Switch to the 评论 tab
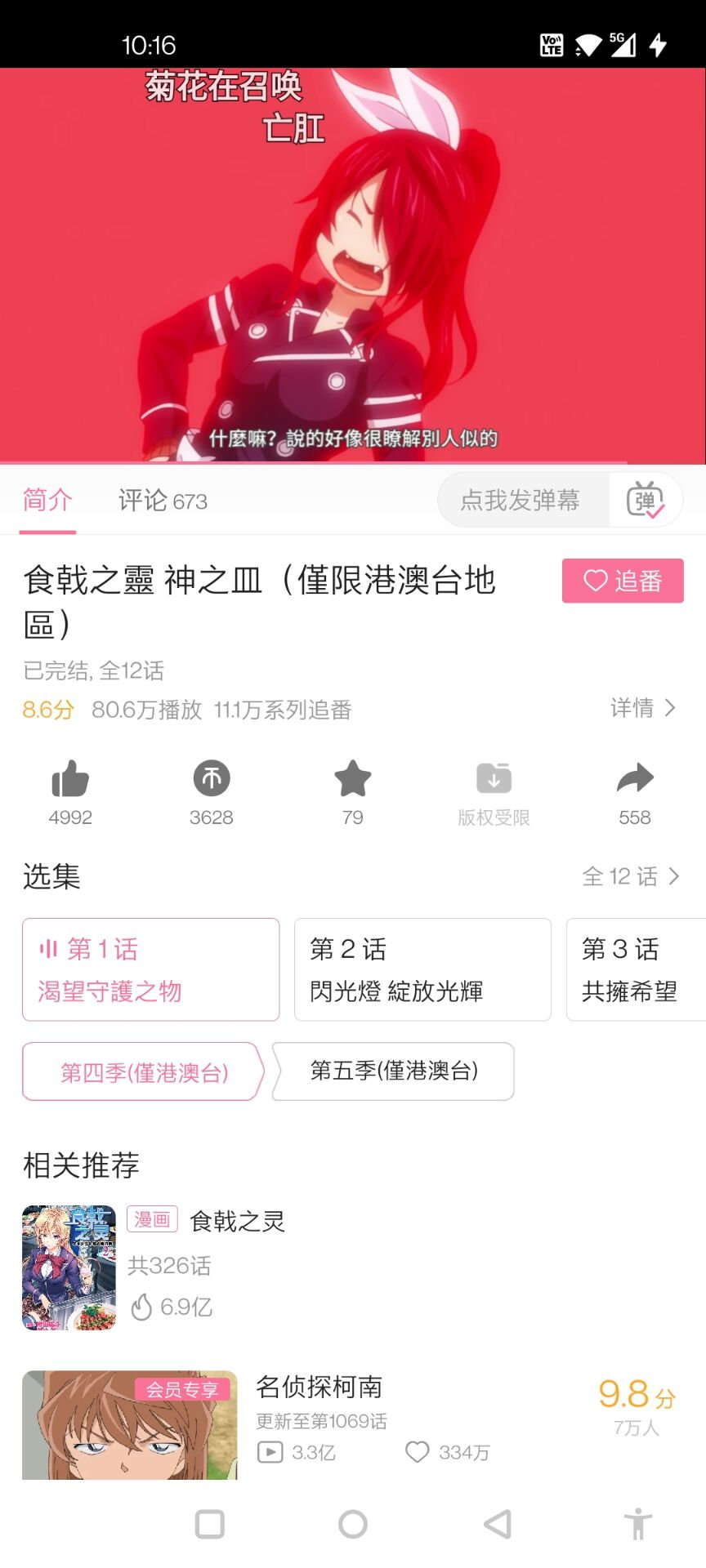706x1568 pixels. click(x=163, y=501)
